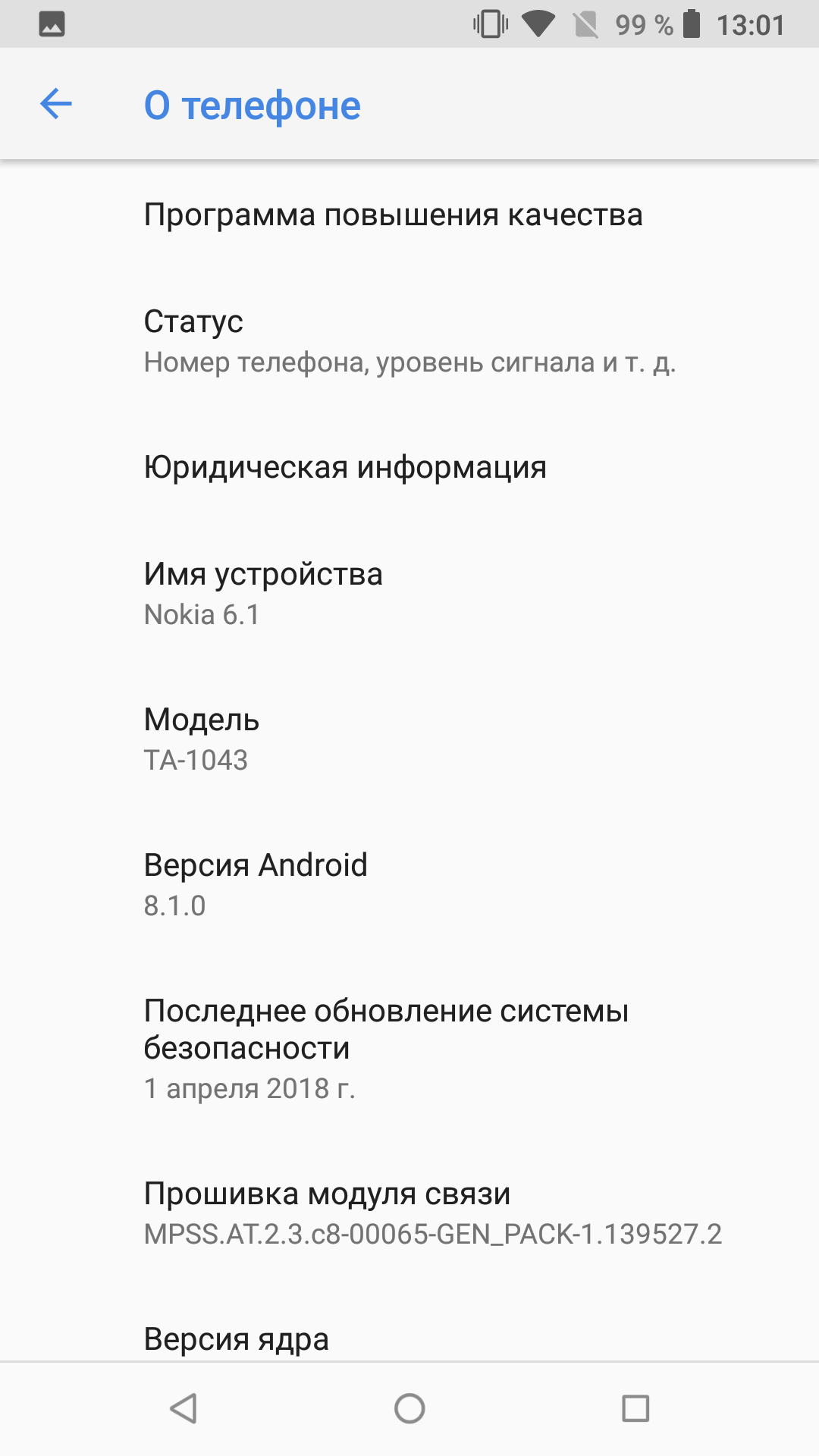The width and height of the screenshot is (819, 1456).
Task: Open Программа повышения качества
Action: coord(409,215)
